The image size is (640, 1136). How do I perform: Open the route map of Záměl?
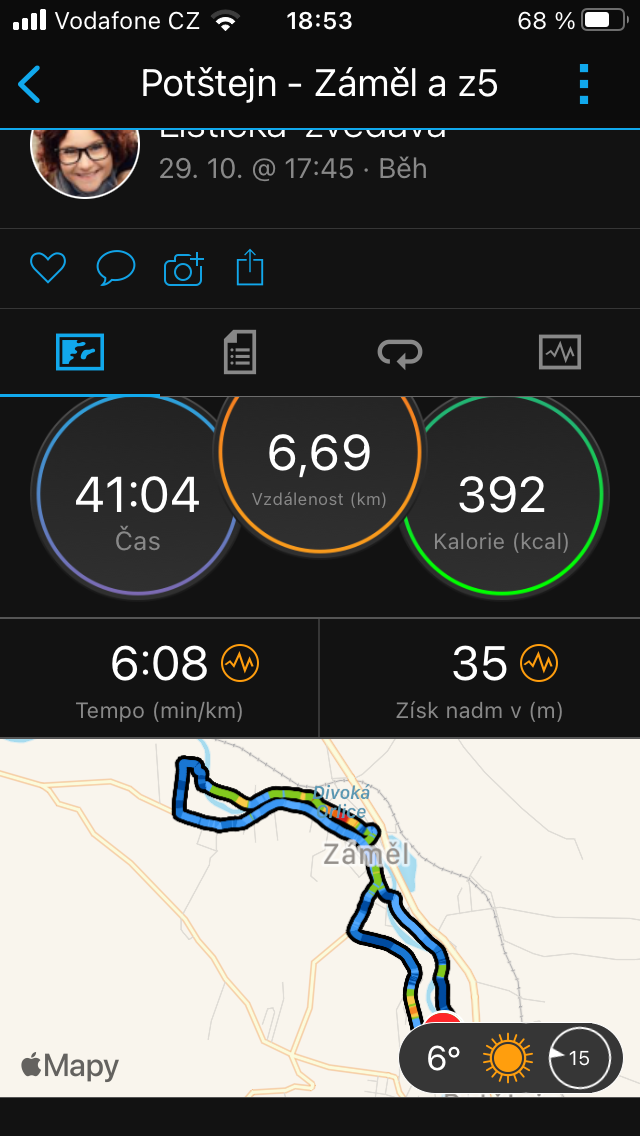(x=320, y=917)
